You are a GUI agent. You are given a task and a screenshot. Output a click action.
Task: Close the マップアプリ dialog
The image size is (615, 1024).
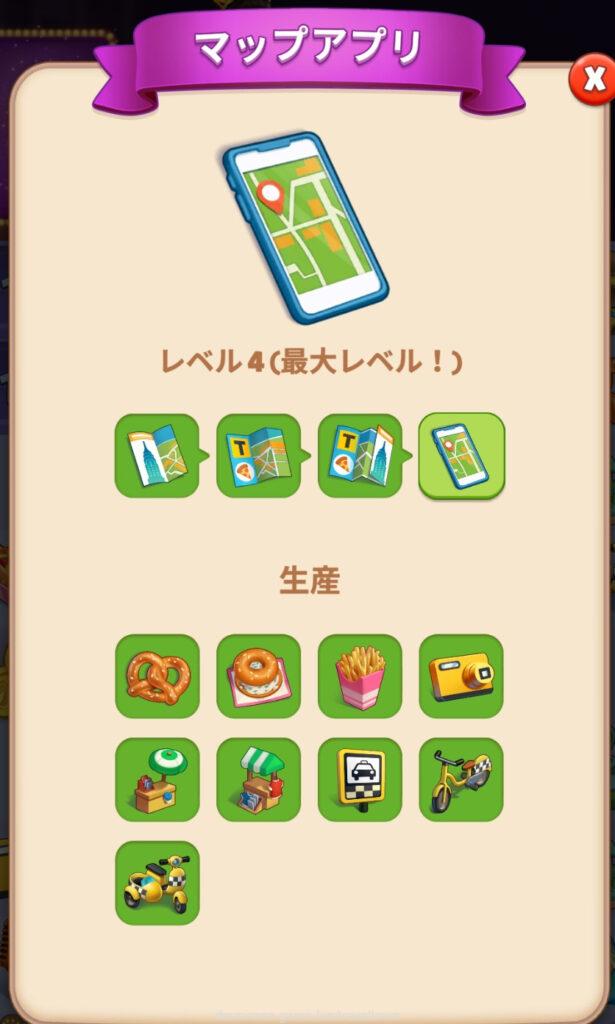click(x=594, y=80)
